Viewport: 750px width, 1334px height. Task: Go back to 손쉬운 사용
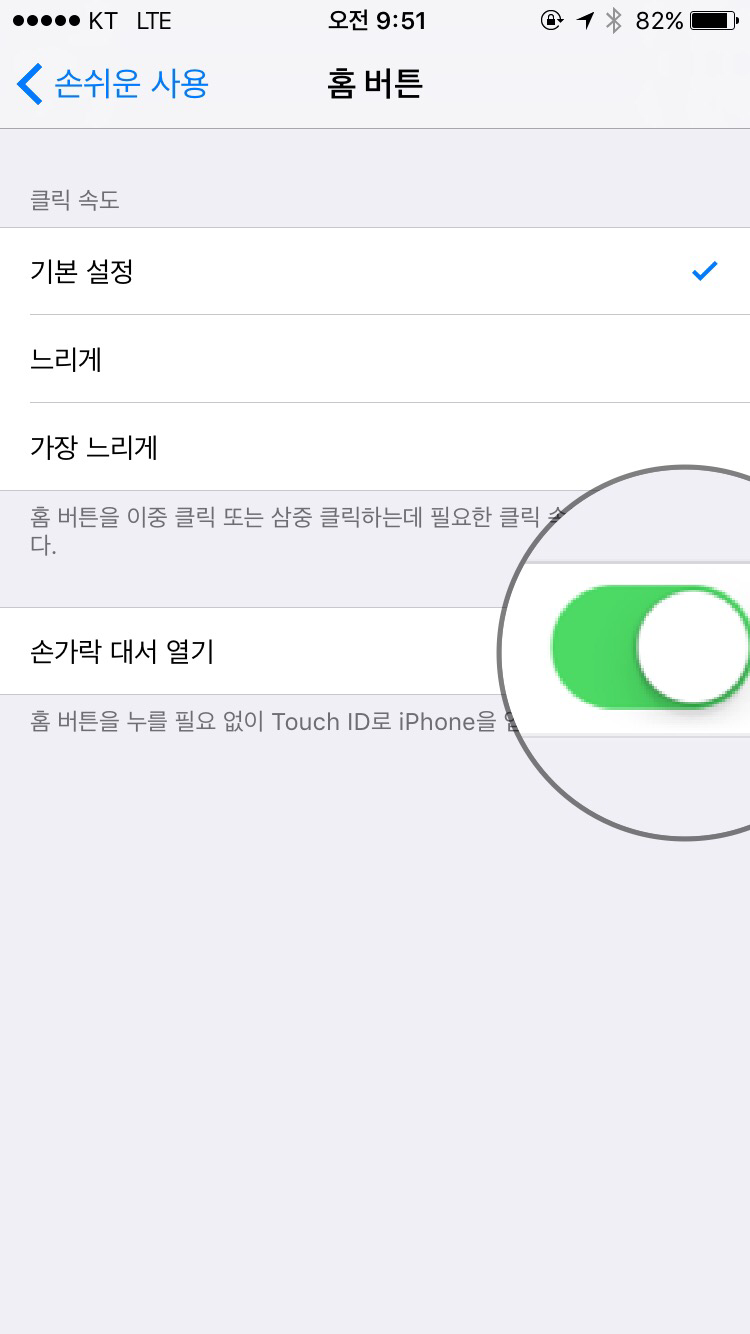point(112,84)
